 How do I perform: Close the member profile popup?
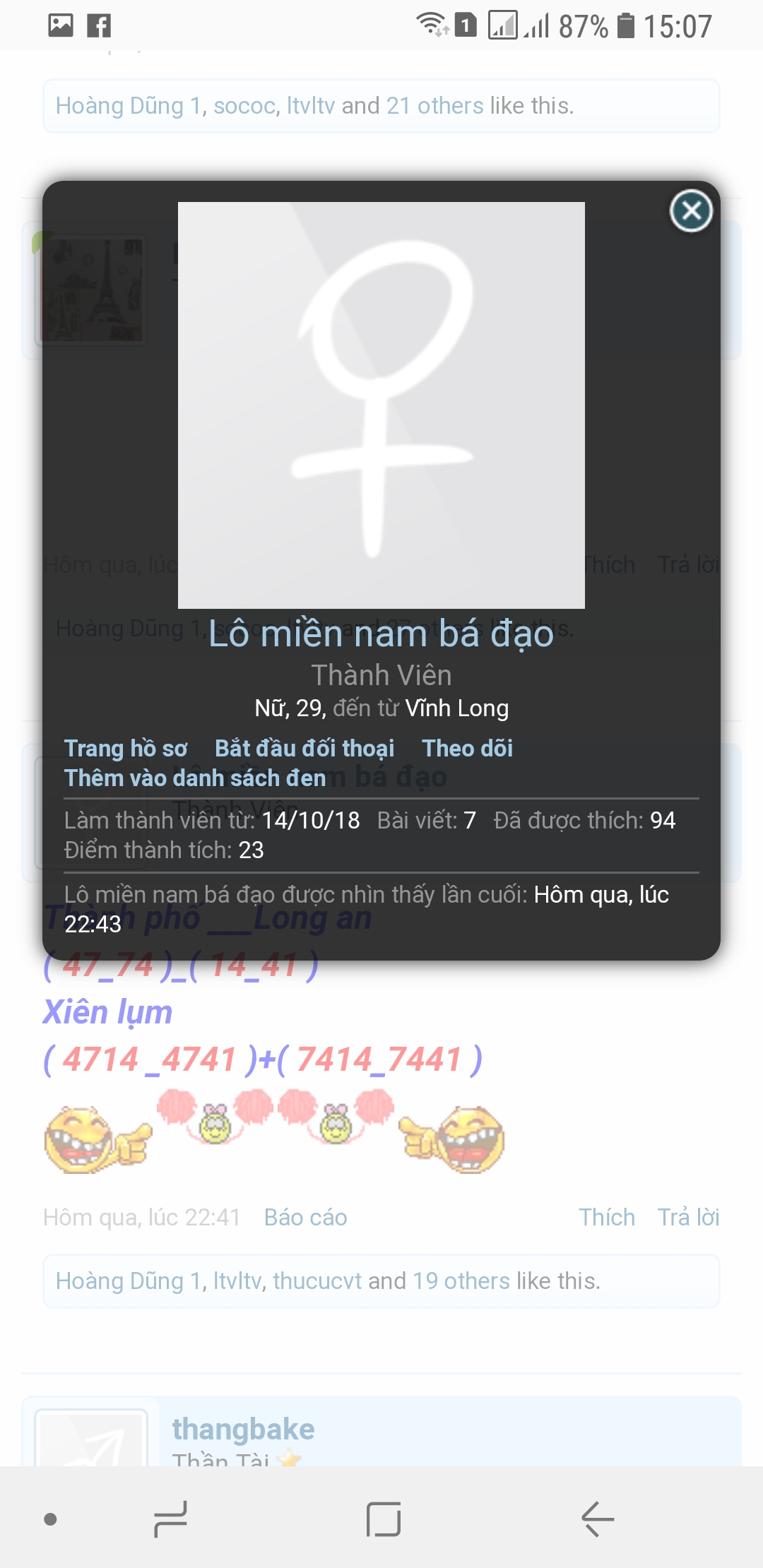click(691, 210)
